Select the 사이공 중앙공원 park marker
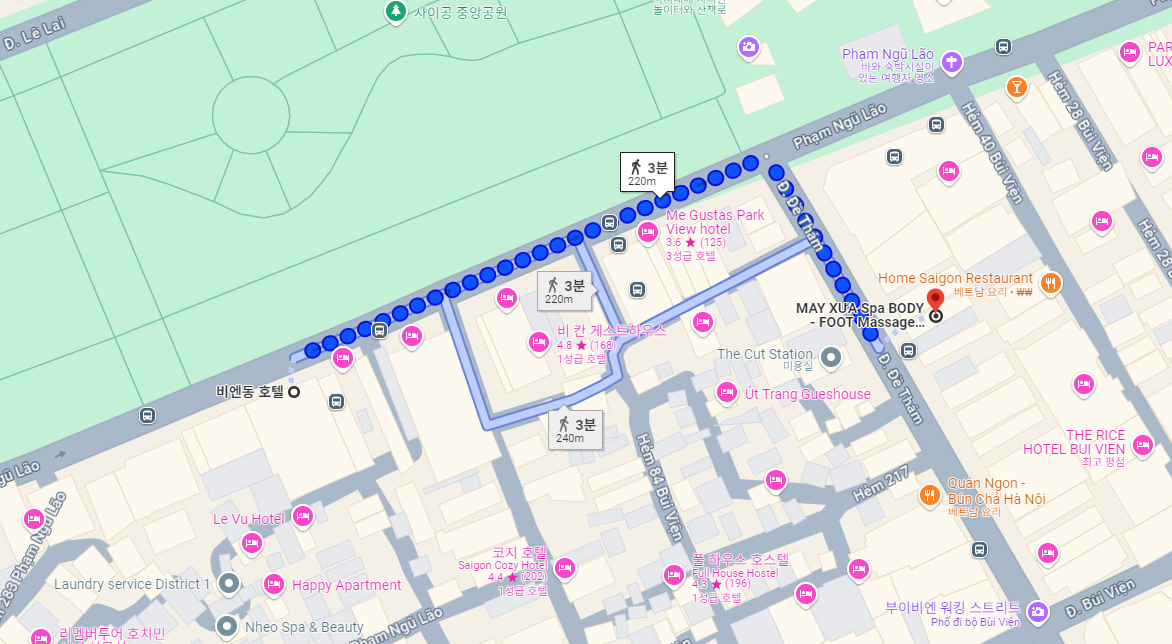 396,12
